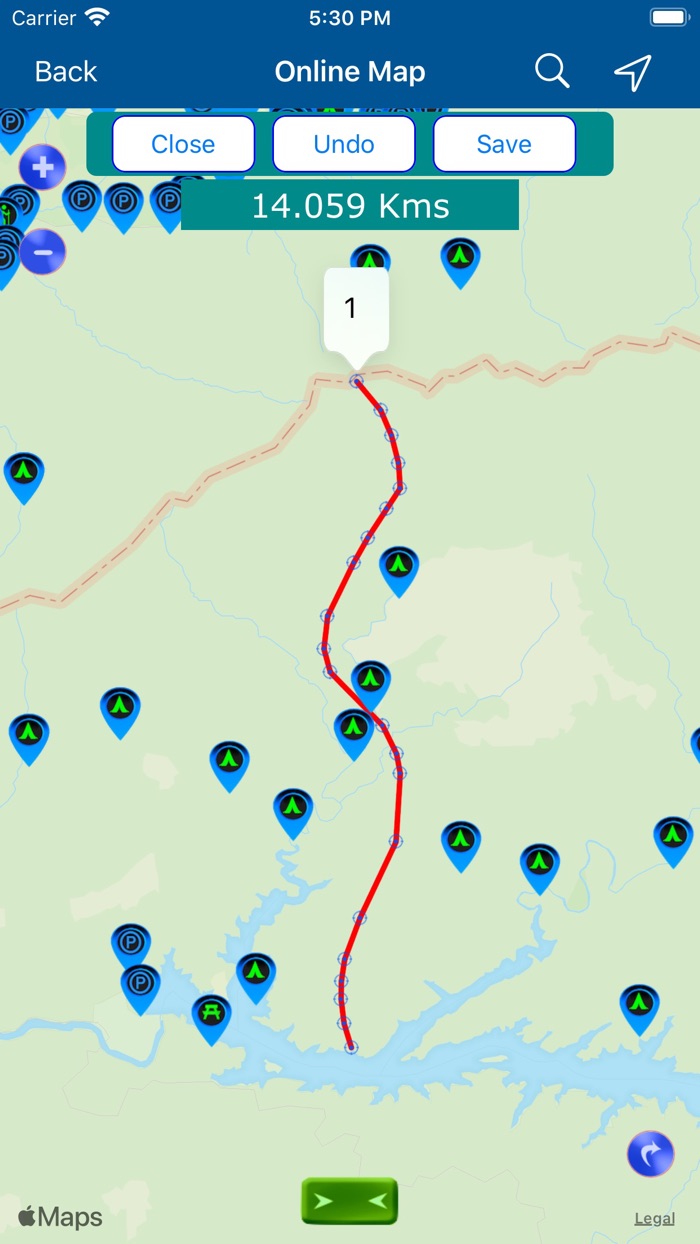700x1244 pixels.
Task: Save the drawn route
Action: pyautogui.click(x=504, y=144)
